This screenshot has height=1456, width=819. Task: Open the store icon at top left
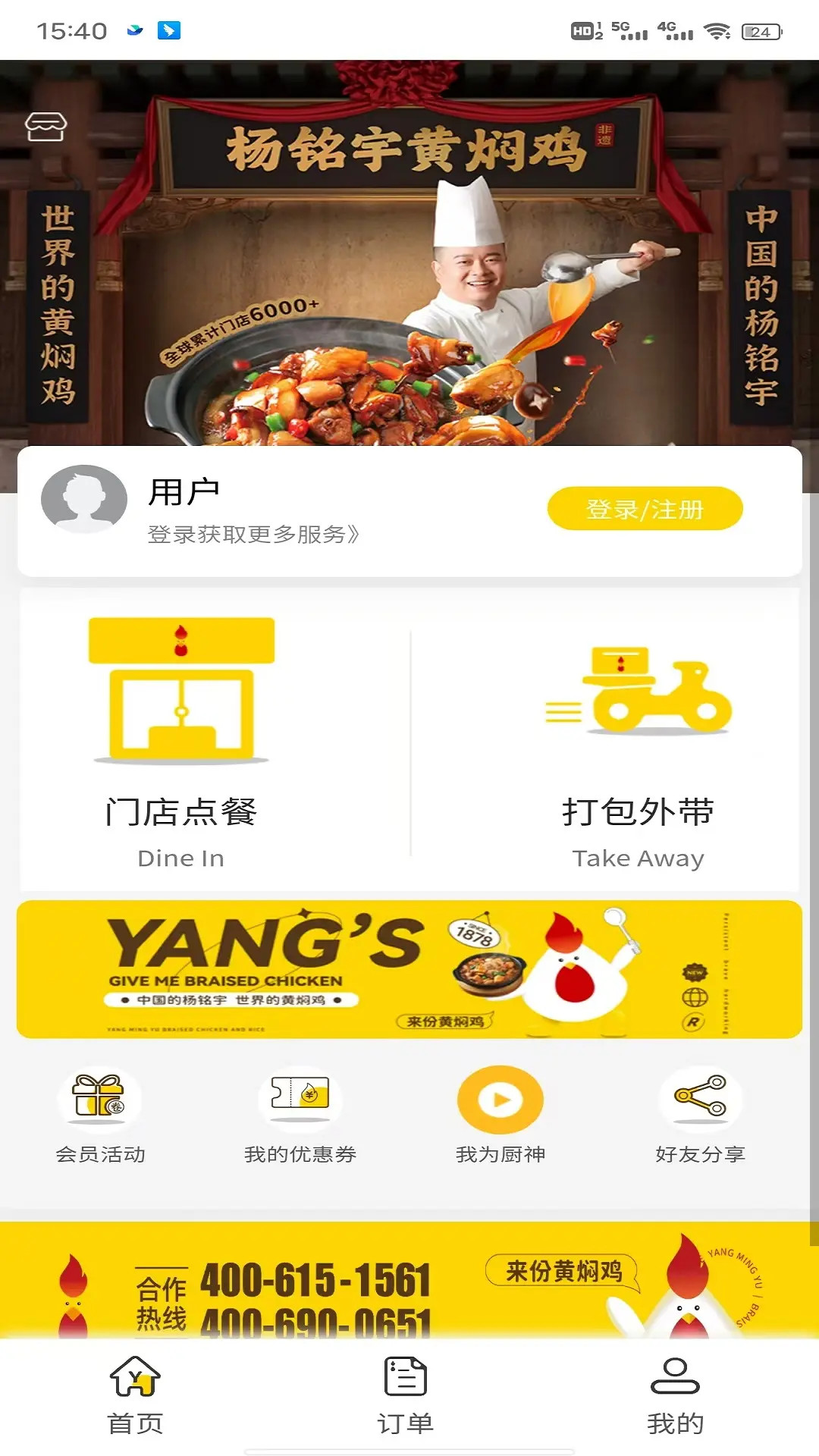[x=45, y=127]
